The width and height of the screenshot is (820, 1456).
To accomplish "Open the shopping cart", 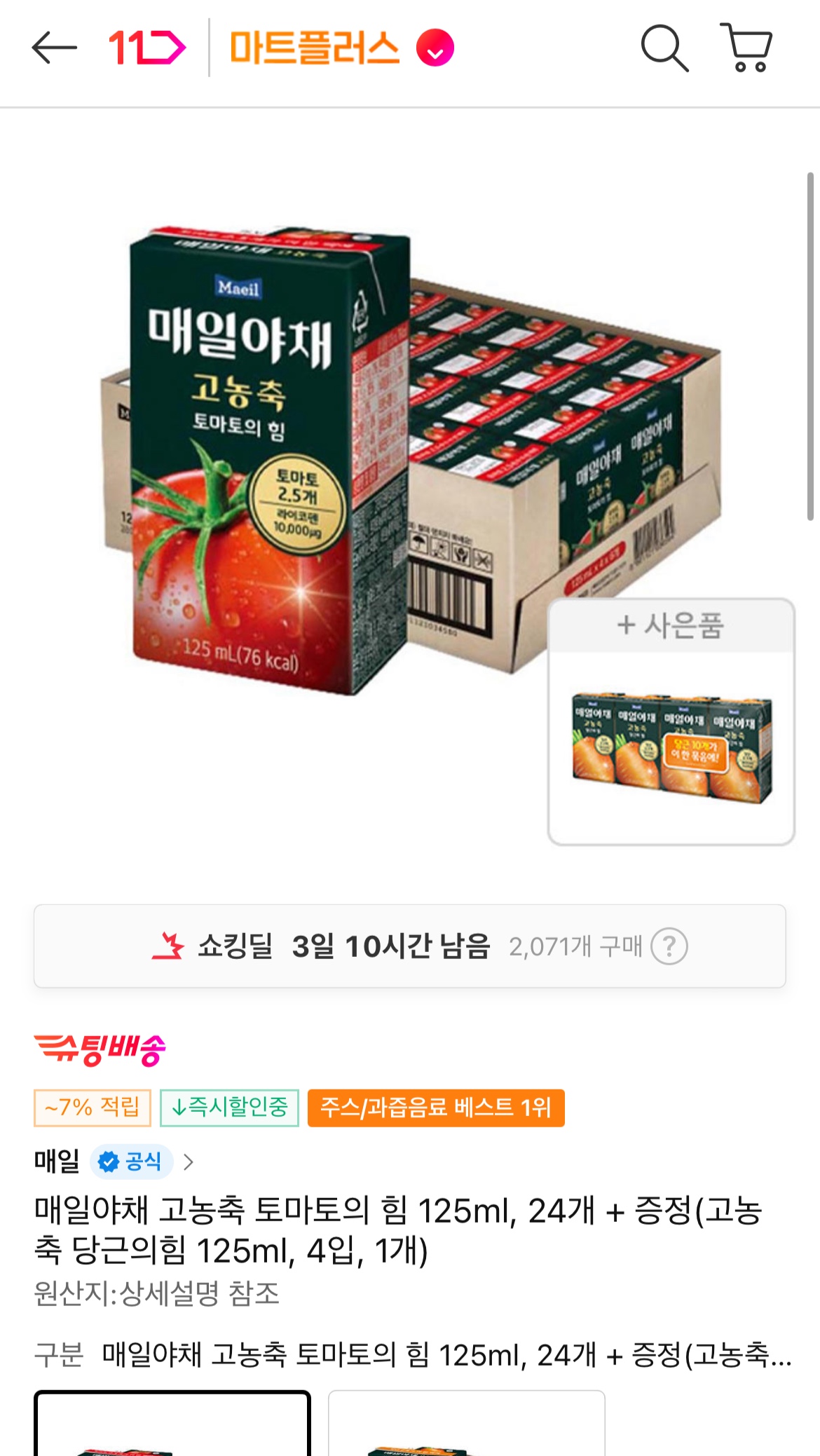I will (x=747, y=48).
